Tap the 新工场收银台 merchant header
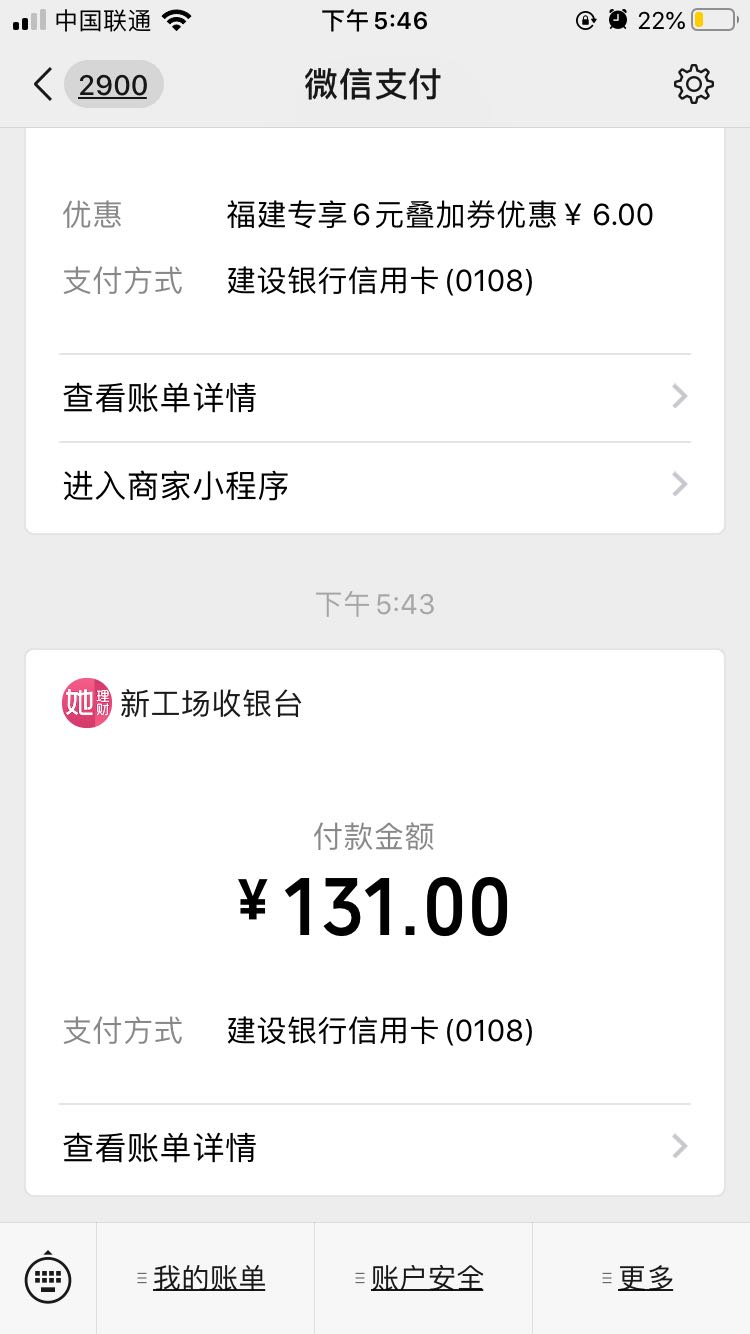This screenshot has height=1334, width=750. [x=182, y=704]
